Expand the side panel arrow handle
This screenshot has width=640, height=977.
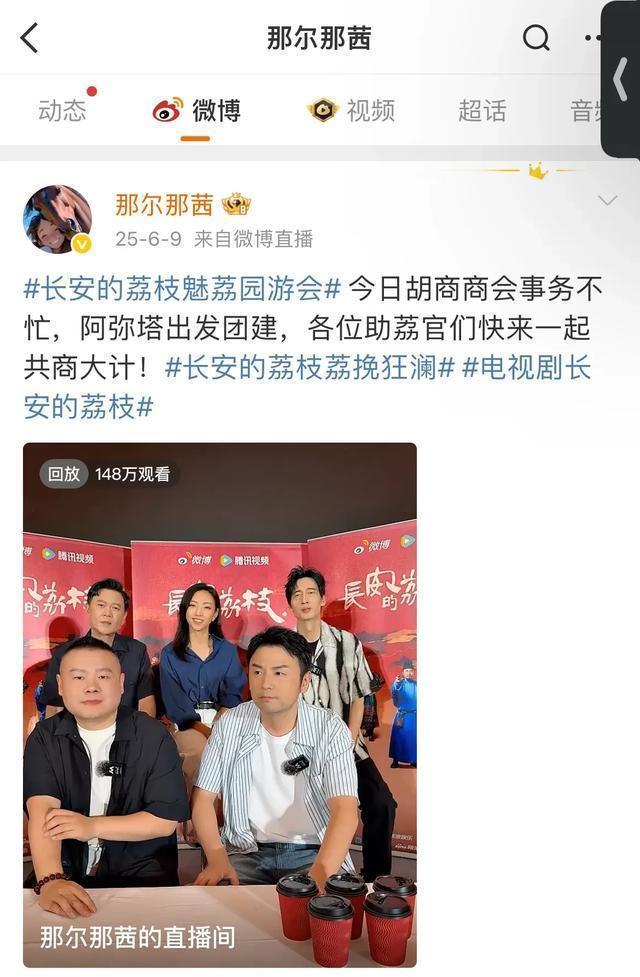(x=620, y=78)
